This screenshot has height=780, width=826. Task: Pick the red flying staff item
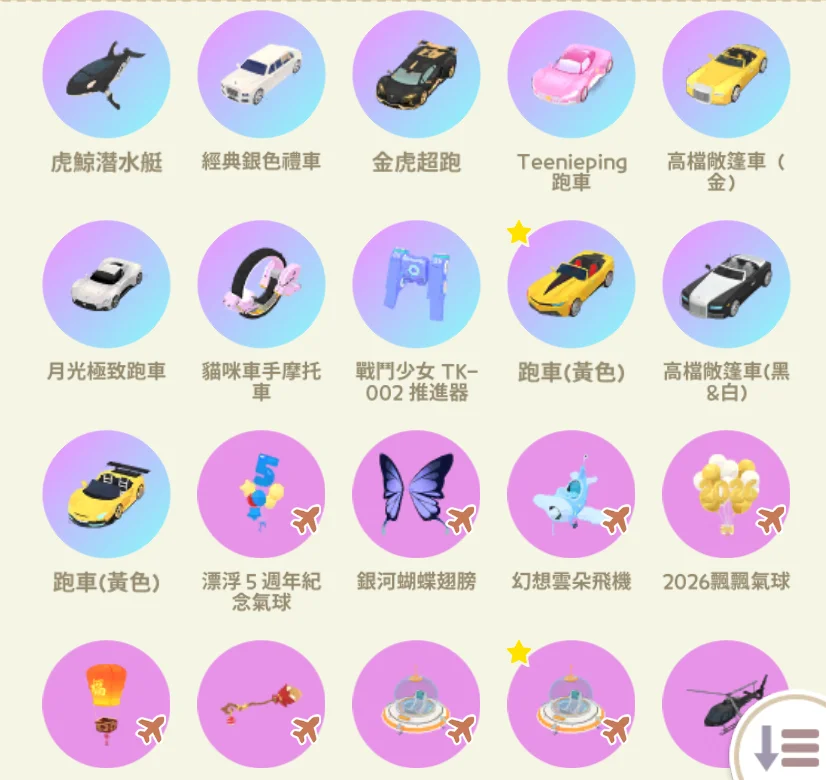(x=261, y=704)
